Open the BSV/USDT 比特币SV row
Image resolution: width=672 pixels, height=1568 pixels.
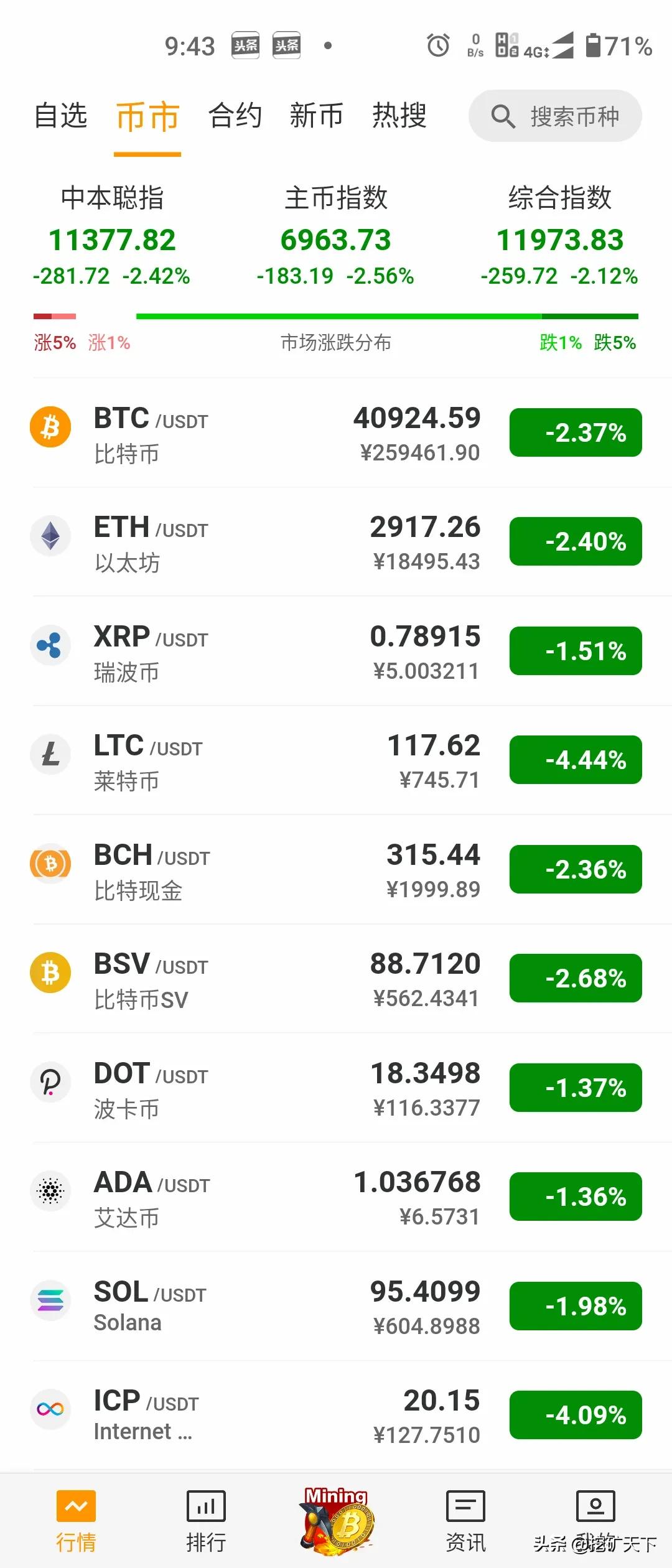(249, 979)
